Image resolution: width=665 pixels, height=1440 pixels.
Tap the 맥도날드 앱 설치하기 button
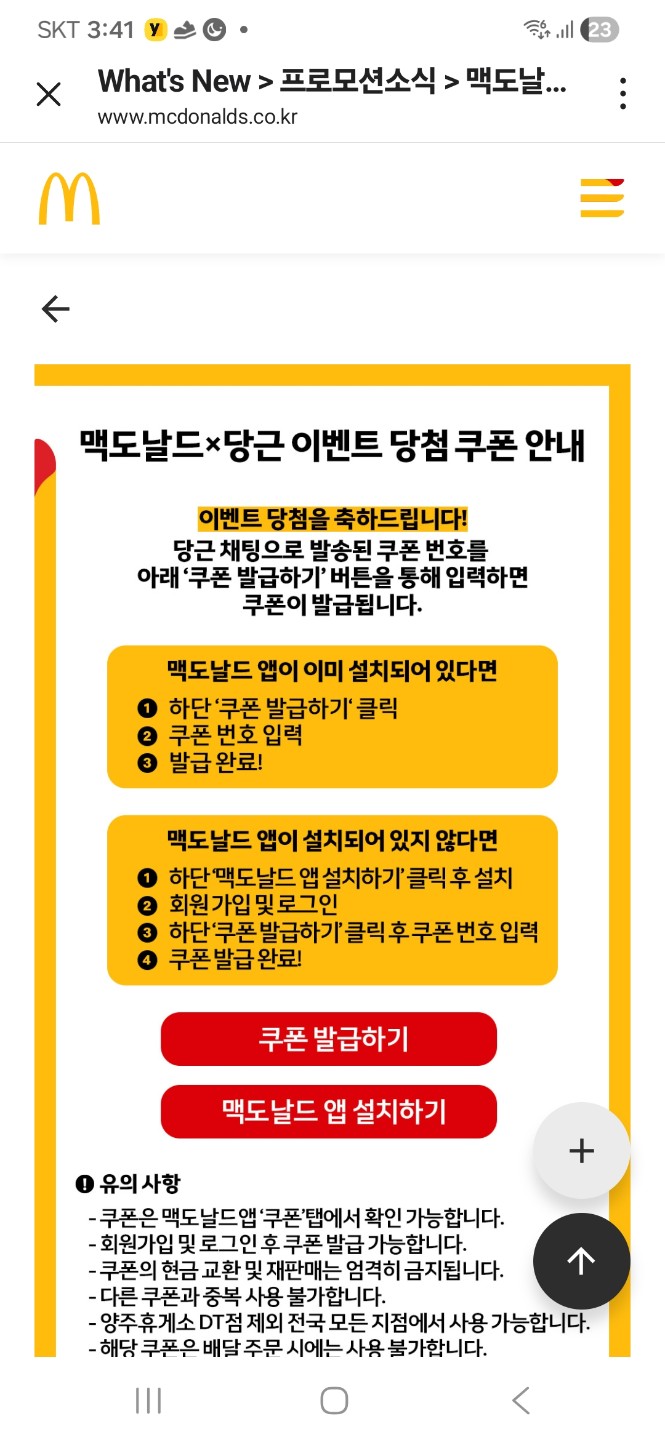pos(329,1111)
